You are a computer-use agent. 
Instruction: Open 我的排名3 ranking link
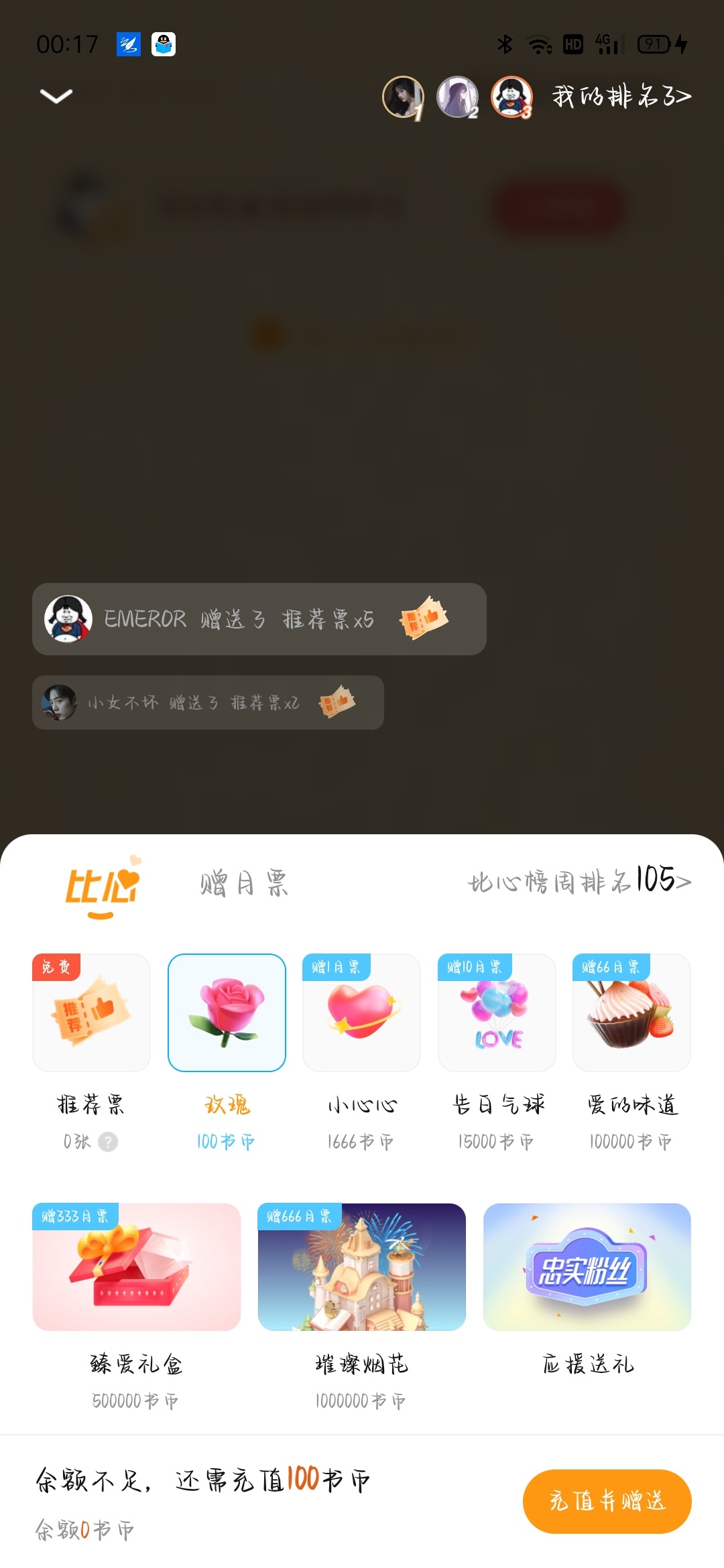point(621,96)
